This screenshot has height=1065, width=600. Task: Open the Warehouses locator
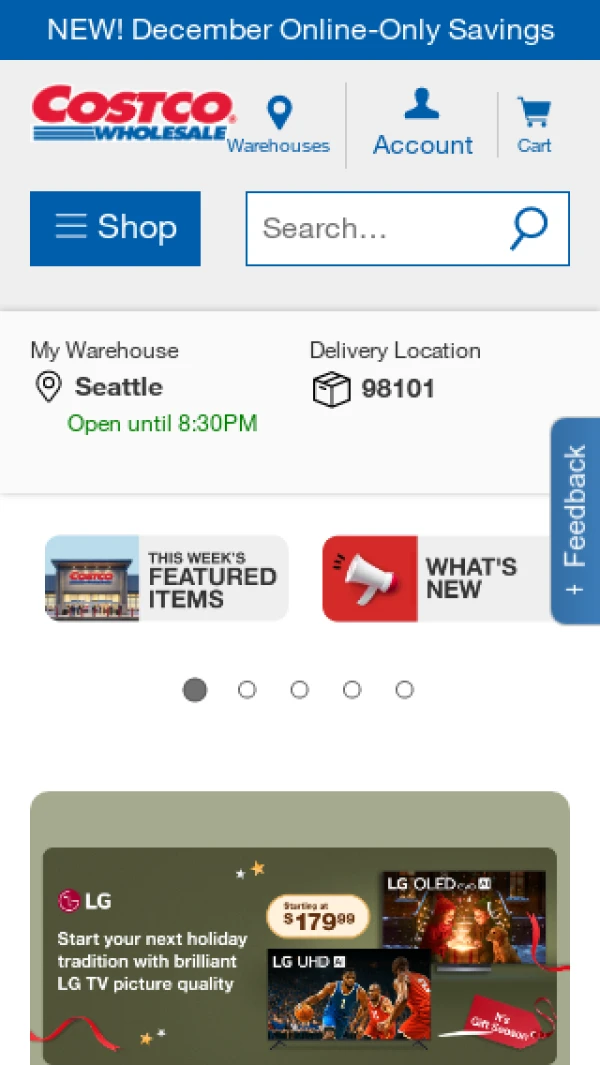pyautogui.click(x=279, y=125)
